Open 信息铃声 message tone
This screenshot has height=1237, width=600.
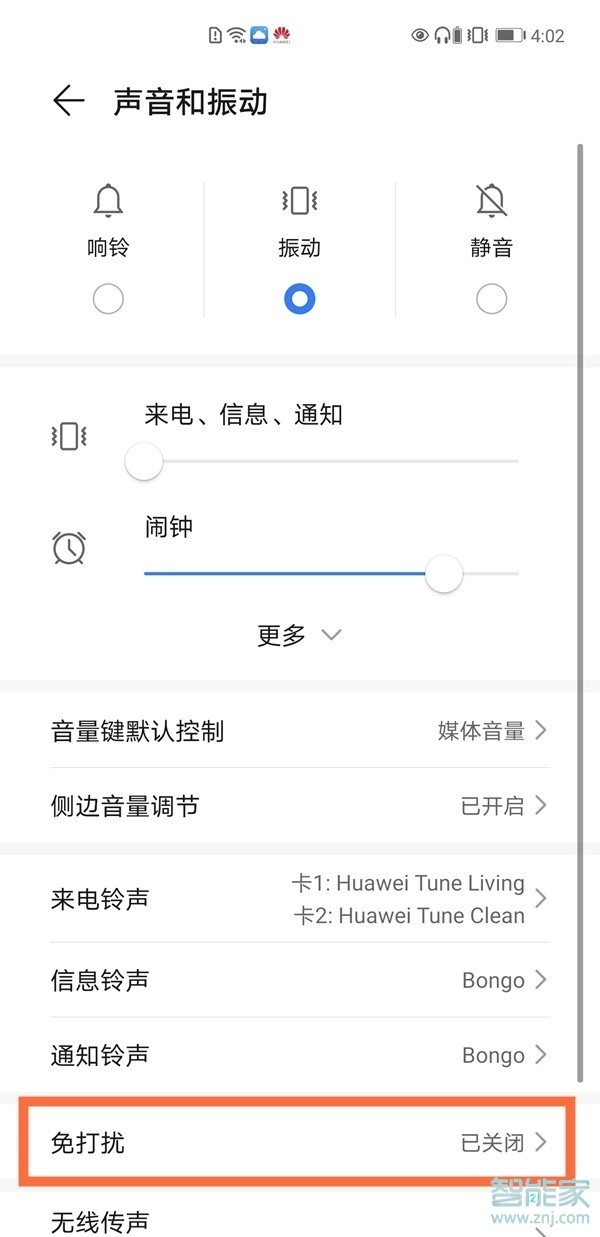[299, 980]
